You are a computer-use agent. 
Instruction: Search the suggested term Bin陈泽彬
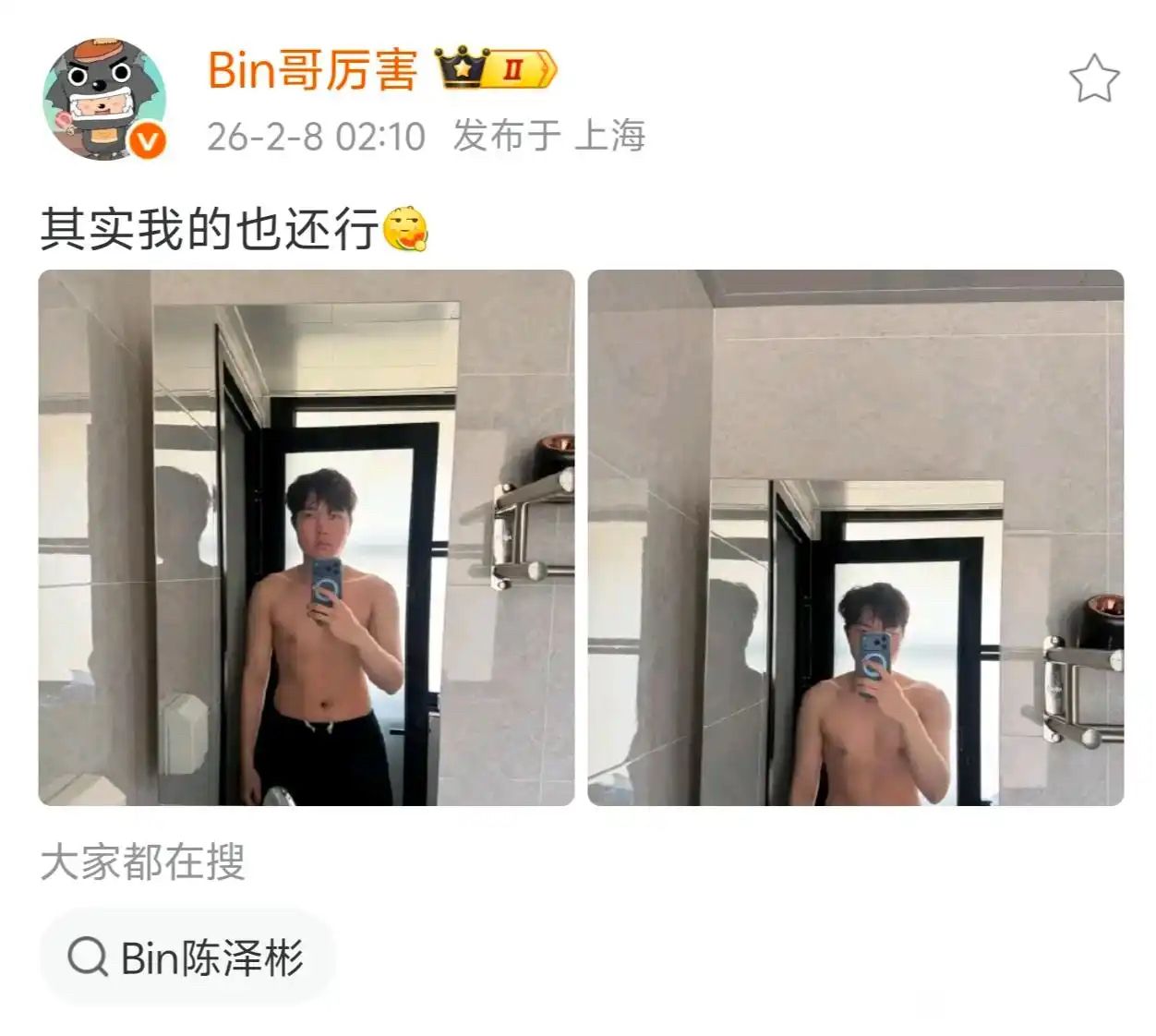click(x=187, y=958)
